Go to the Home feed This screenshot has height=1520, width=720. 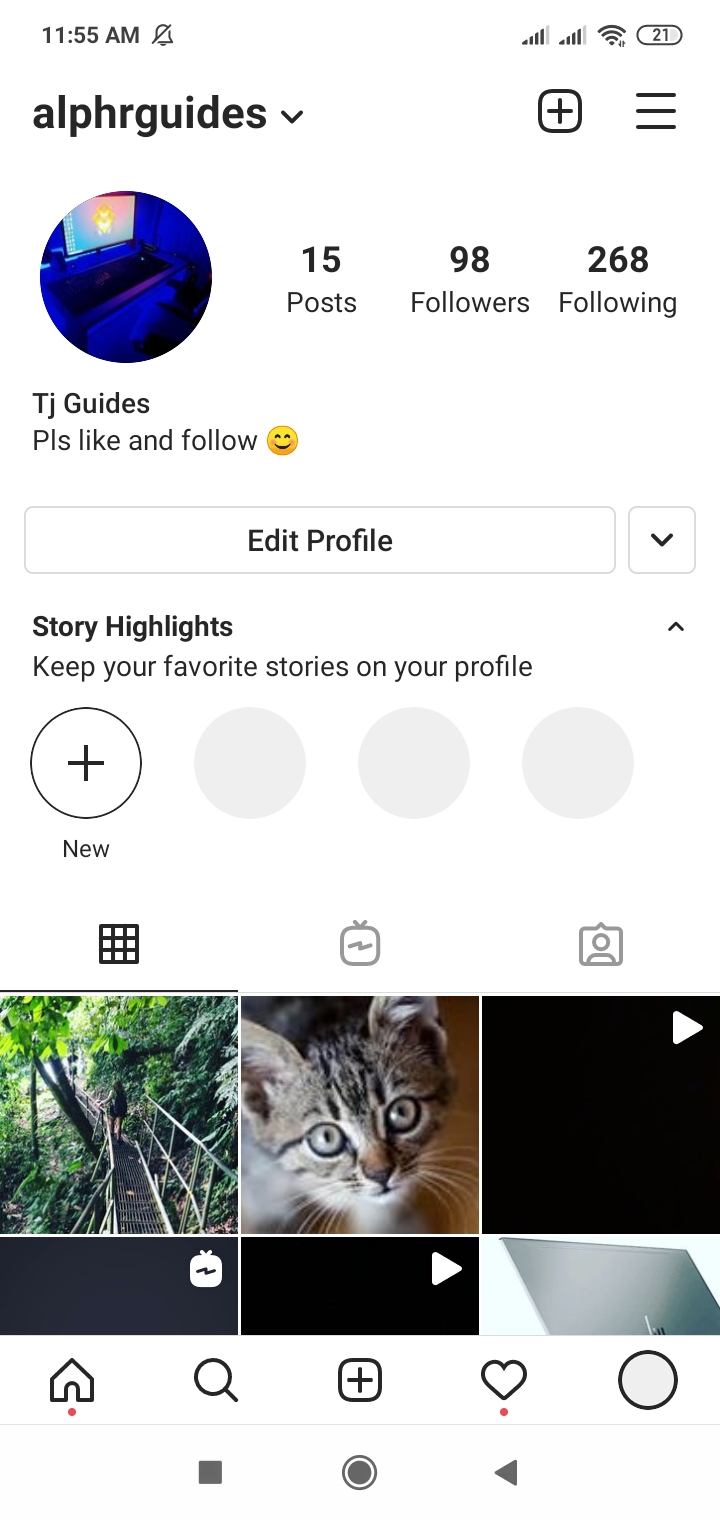pos(72,1381)
